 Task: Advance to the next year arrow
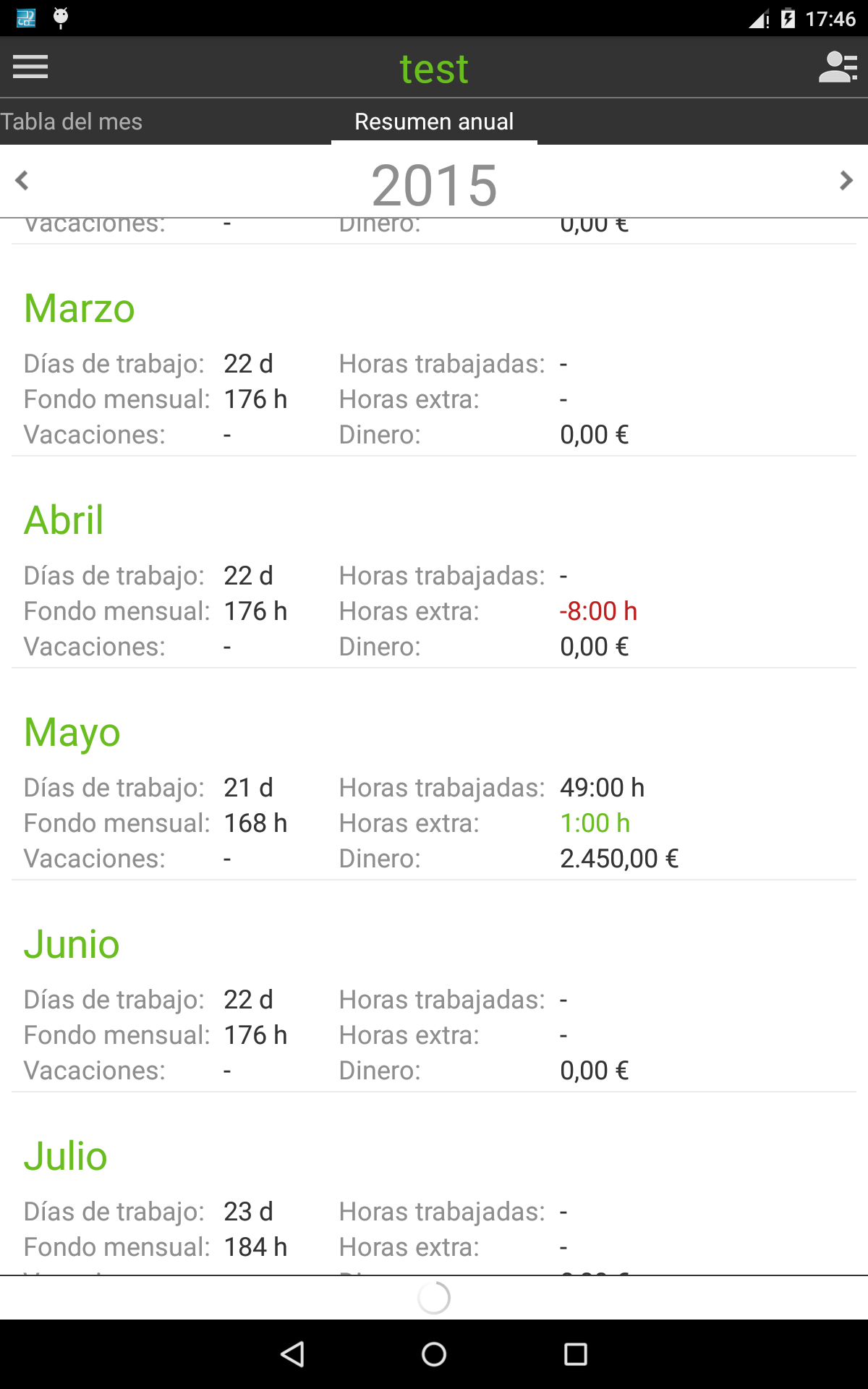[846, 180]
